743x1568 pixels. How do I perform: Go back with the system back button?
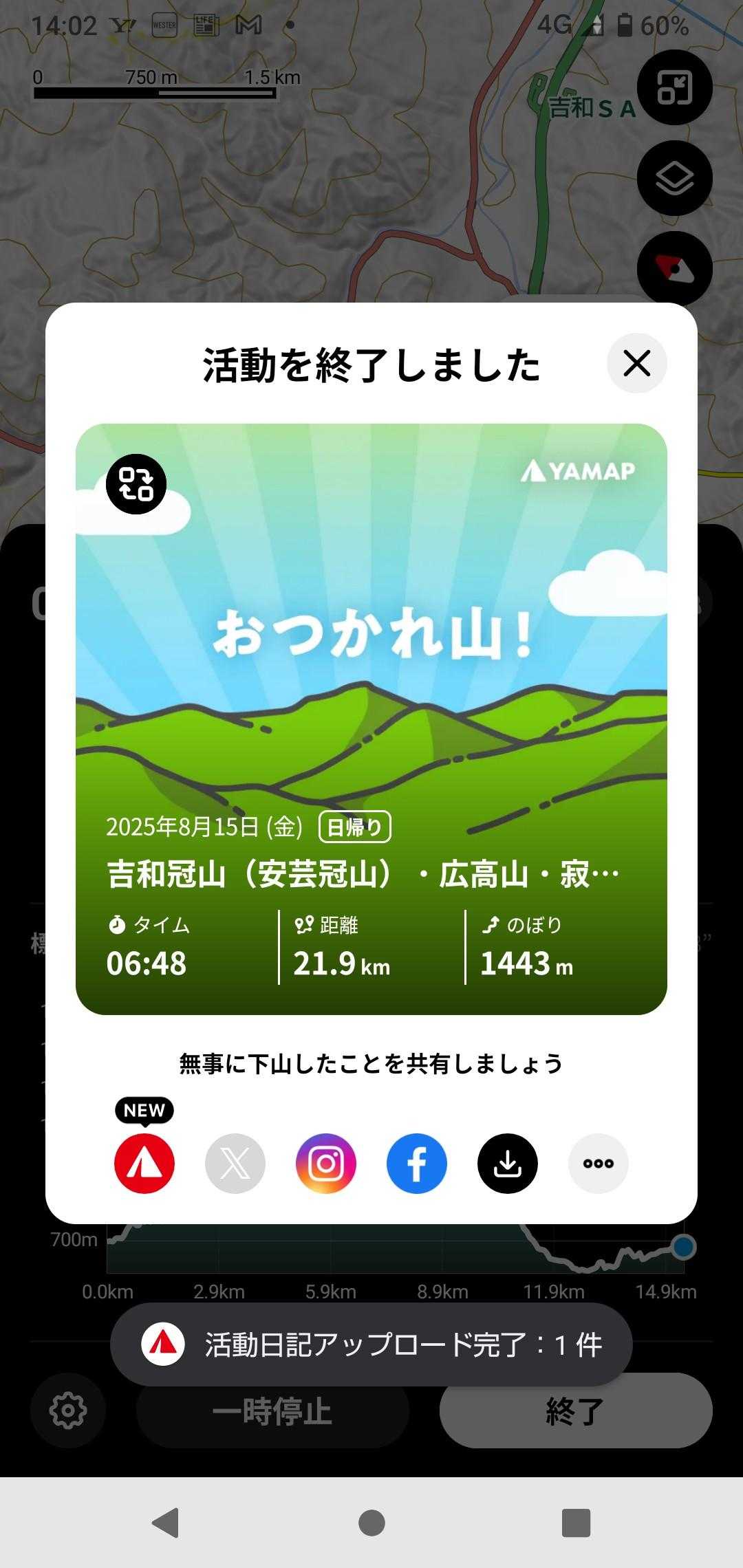(166, 1523)
